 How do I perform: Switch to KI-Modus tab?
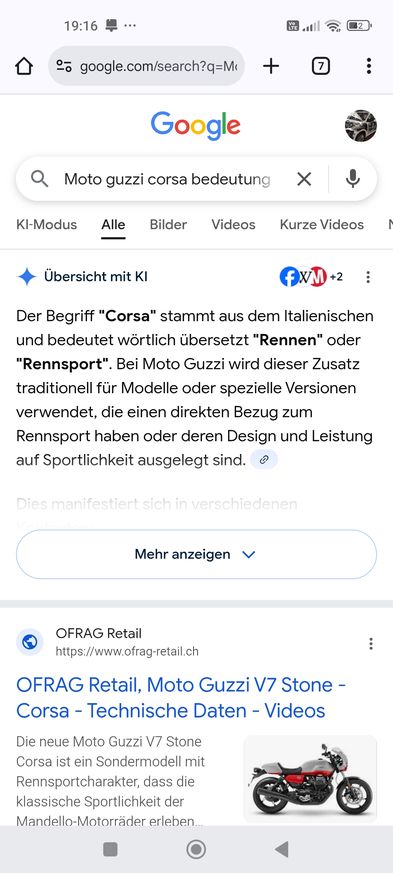pos(47,224)
